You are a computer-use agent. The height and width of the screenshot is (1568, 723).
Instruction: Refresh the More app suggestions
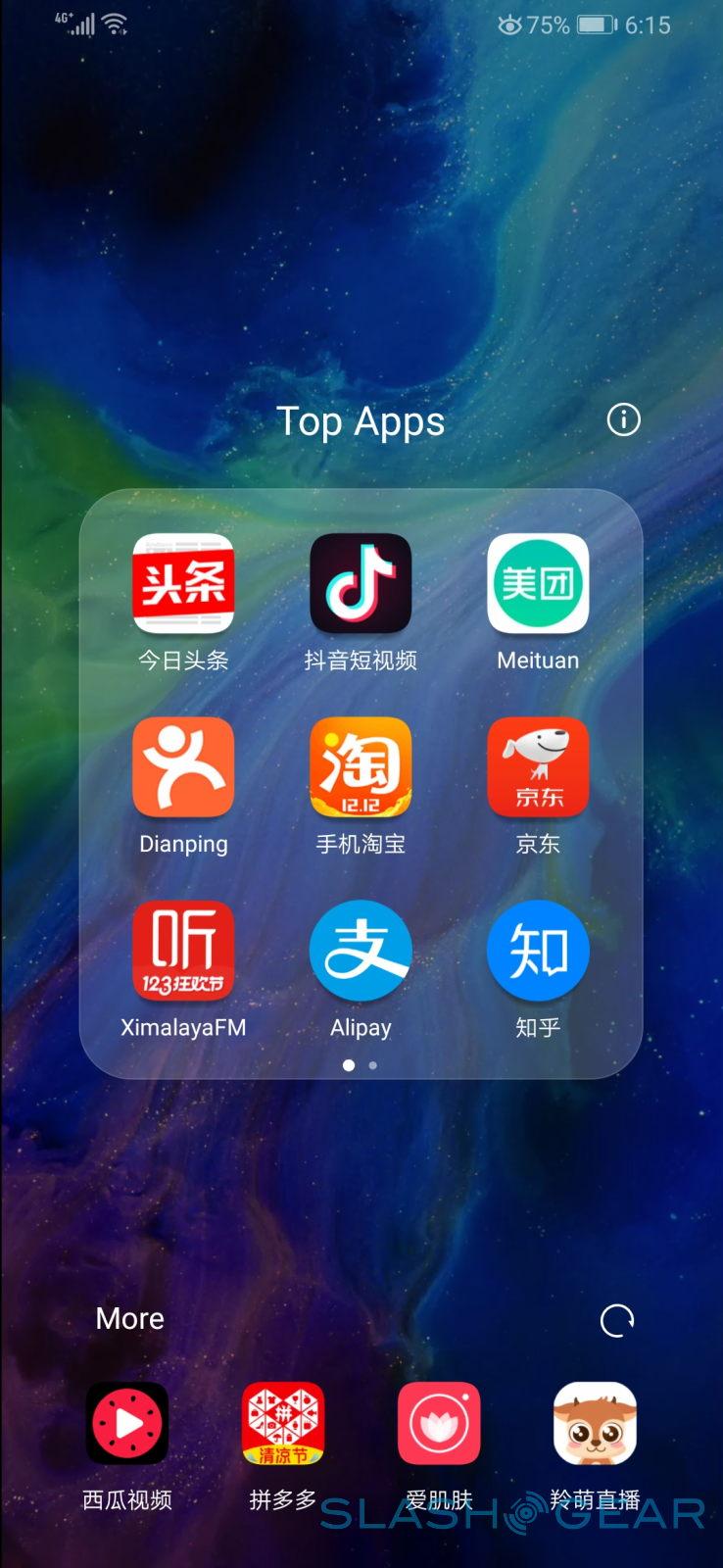pos(617,1320)
